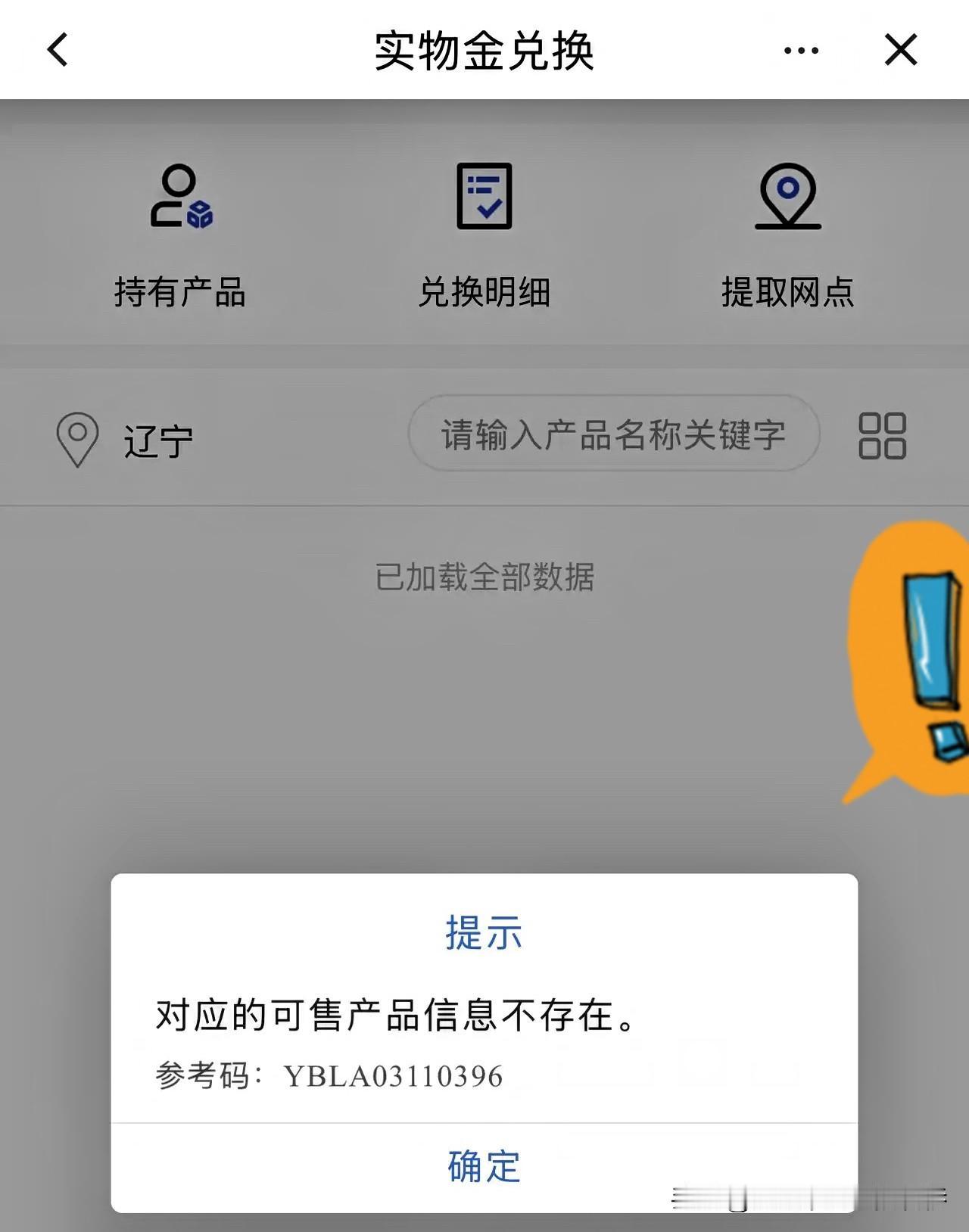
Task: Tap the back arrow at top left
Action: click(55, 49)
